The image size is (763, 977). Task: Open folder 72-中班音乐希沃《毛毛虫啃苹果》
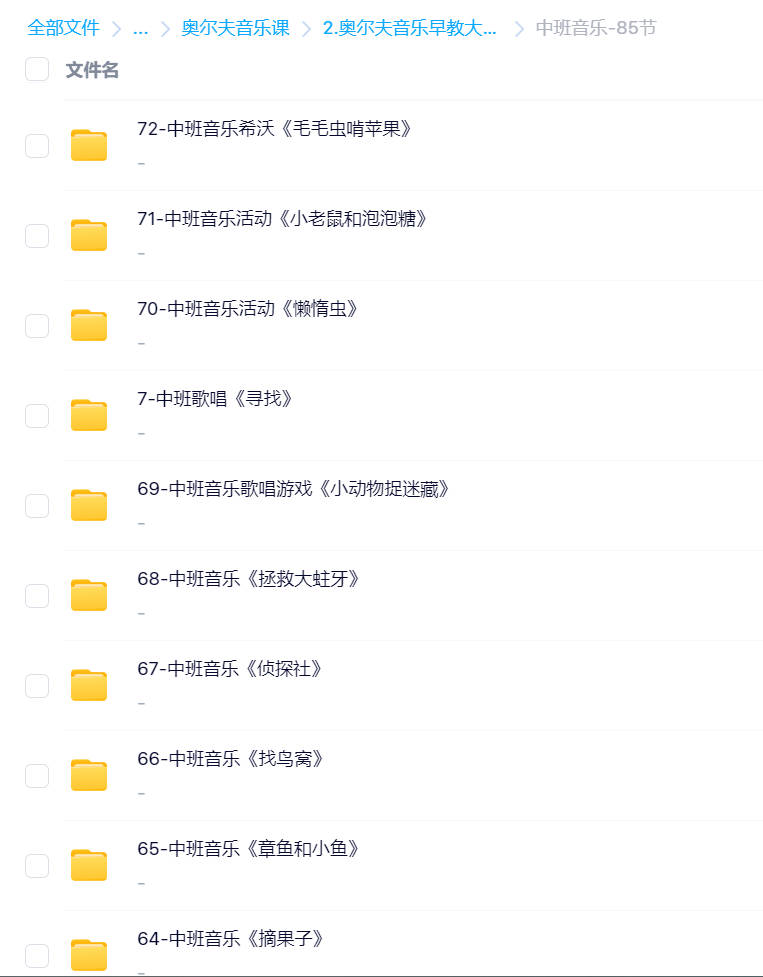click(274, 129)
